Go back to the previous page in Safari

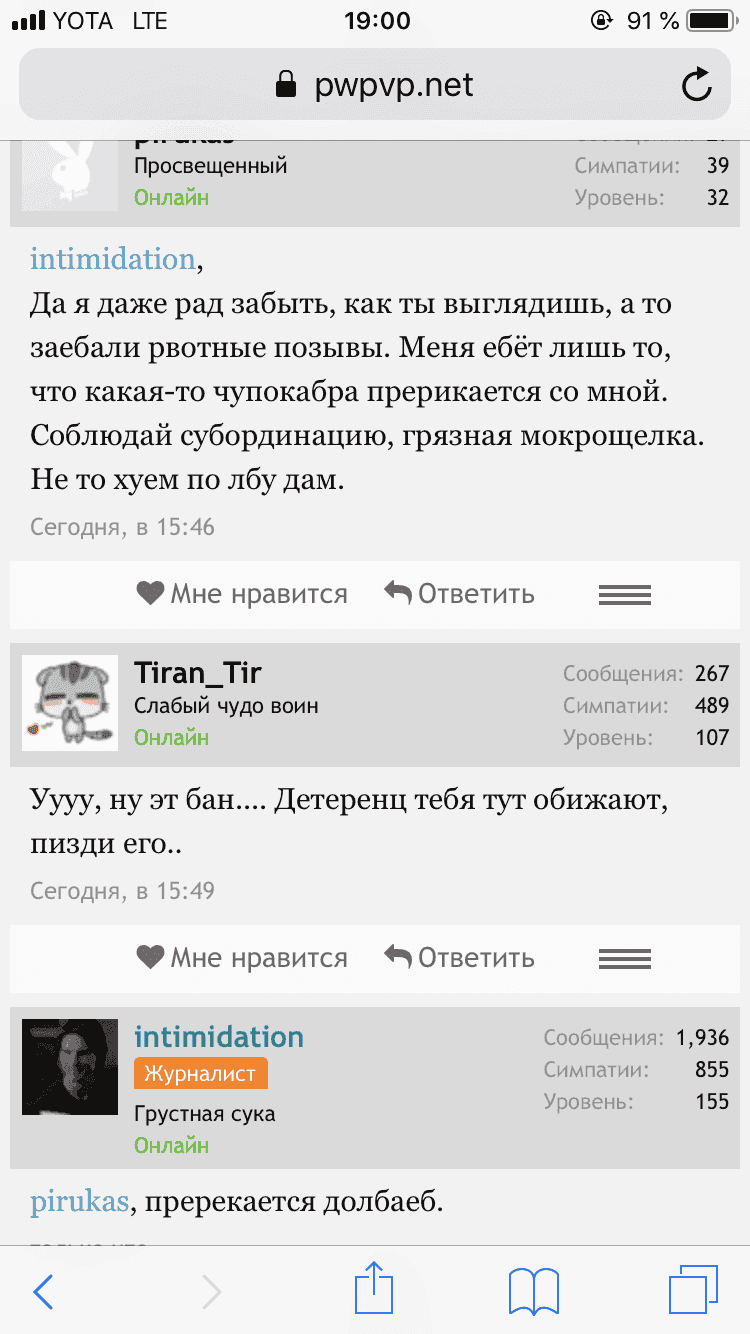point(43,1291)
